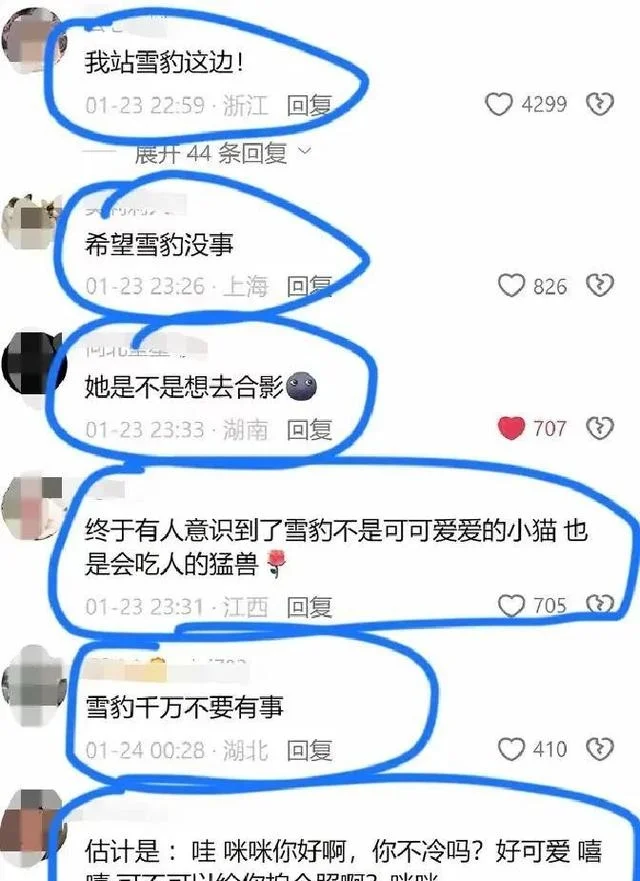Open the avatar of the 希望雪豹没事 commenter
The image size is (640, 881).
(x=32, y=218)
